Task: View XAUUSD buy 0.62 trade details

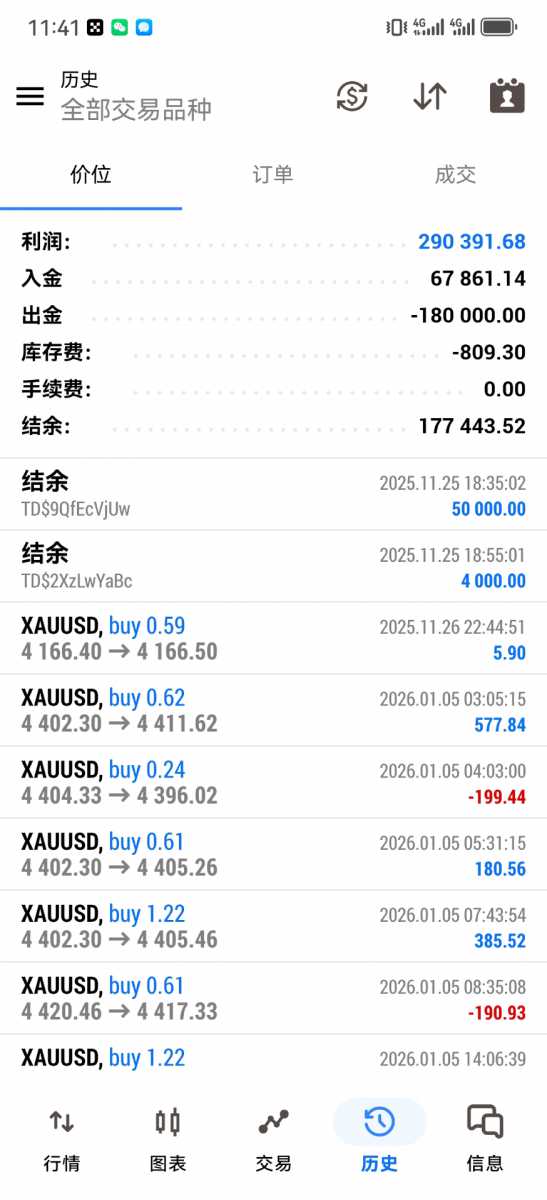Action: [x=273, y=710]
